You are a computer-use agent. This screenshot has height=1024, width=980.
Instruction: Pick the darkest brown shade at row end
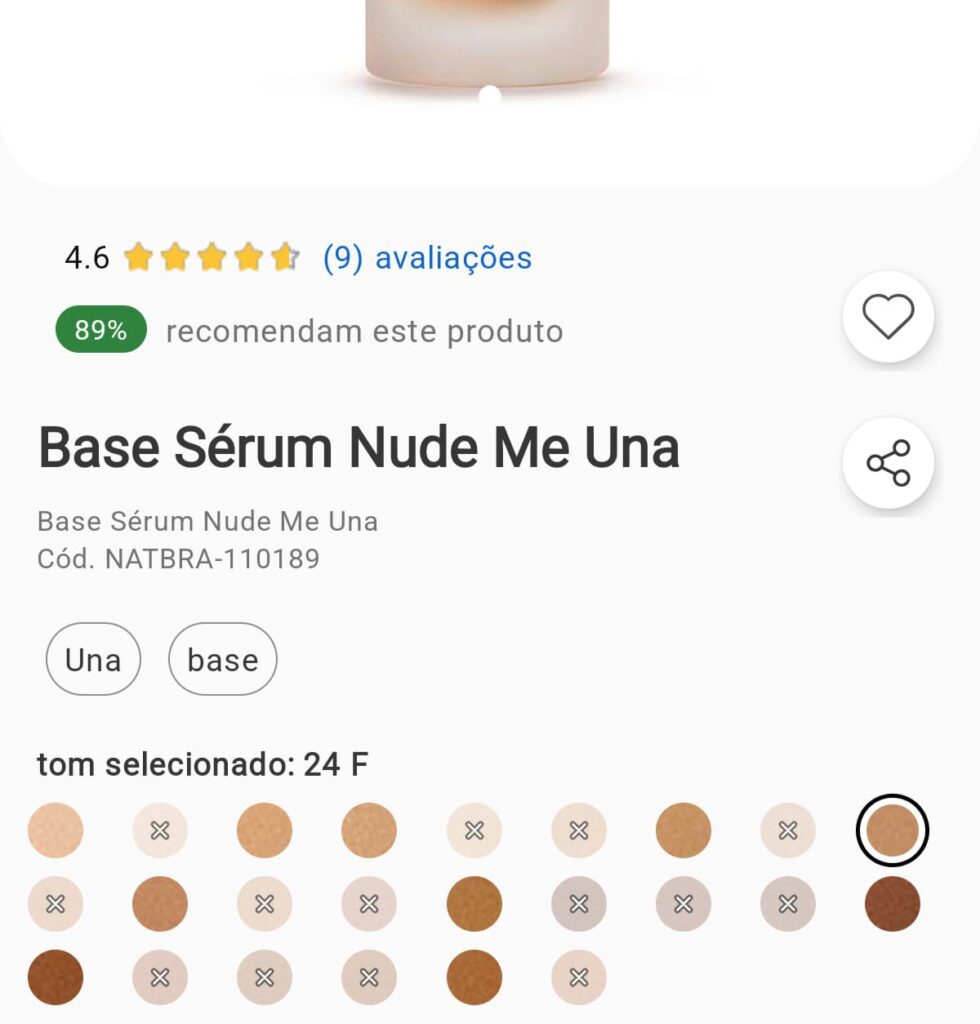pos(894,903)
